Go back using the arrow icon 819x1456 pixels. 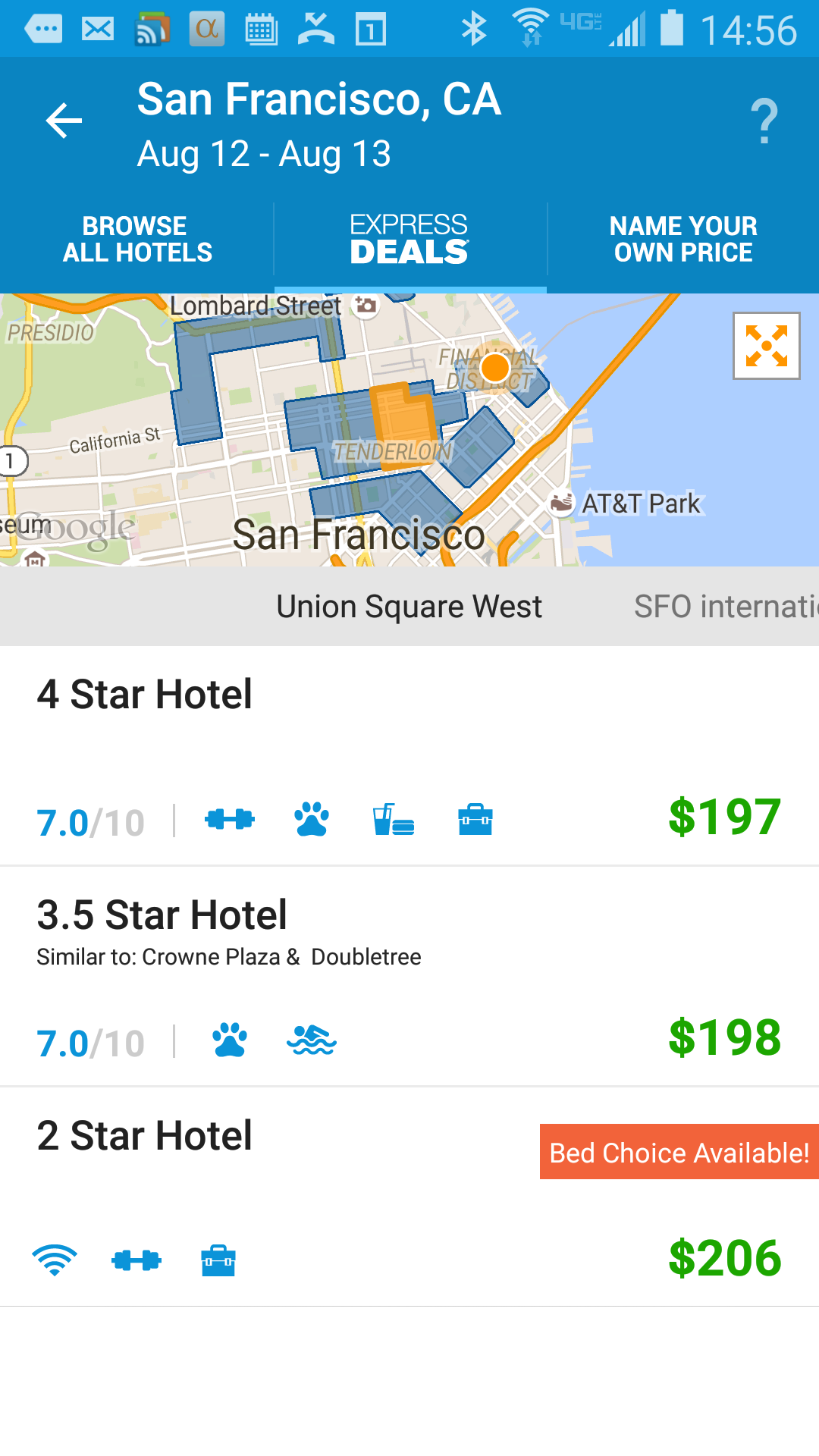pyautogui.click(x=64, y=121)
